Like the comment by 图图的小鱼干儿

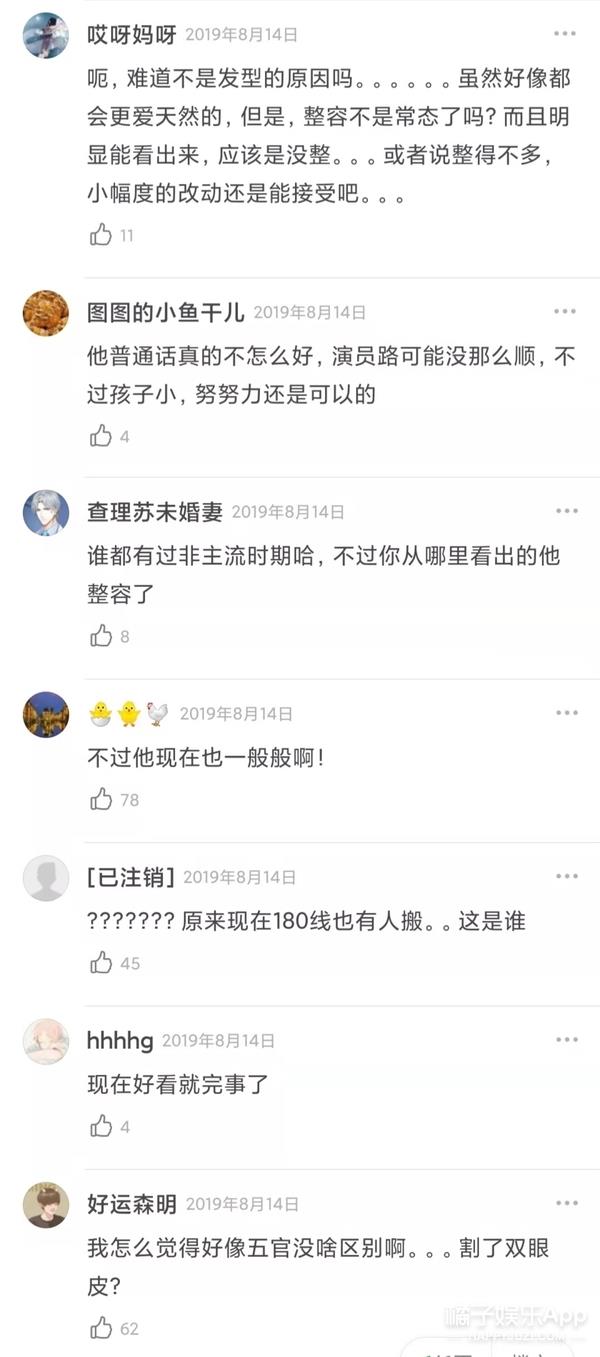pos(101,436)
